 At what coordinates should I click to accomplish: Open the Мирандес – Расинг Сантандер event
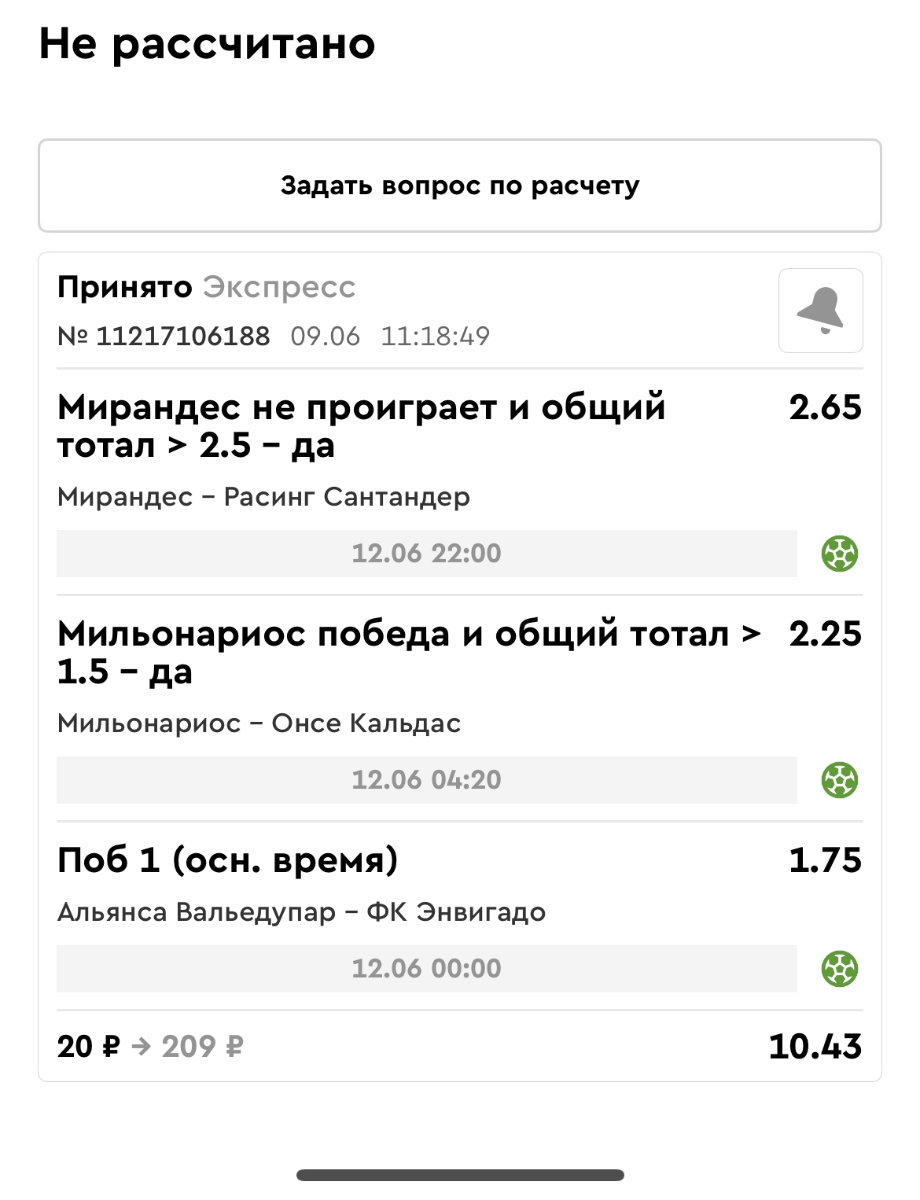pos(263,497)
